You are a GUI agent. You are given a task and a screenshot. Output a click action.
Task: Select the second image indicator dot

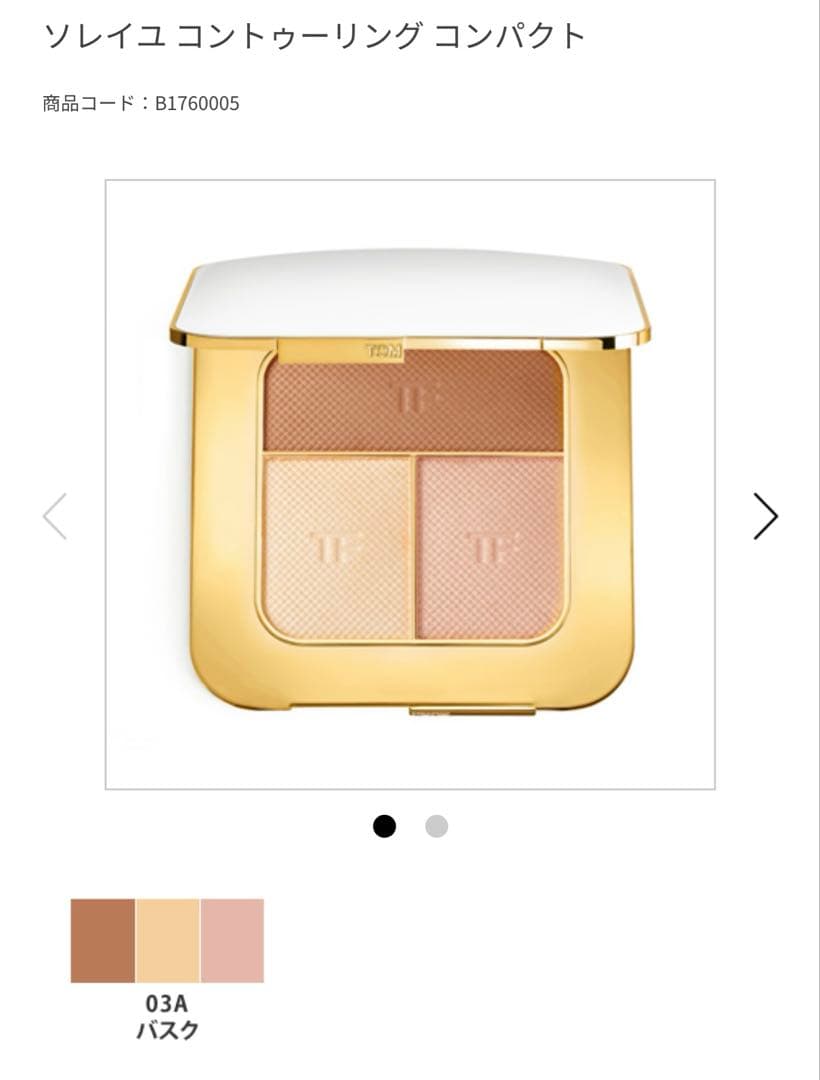pos(436,826)
